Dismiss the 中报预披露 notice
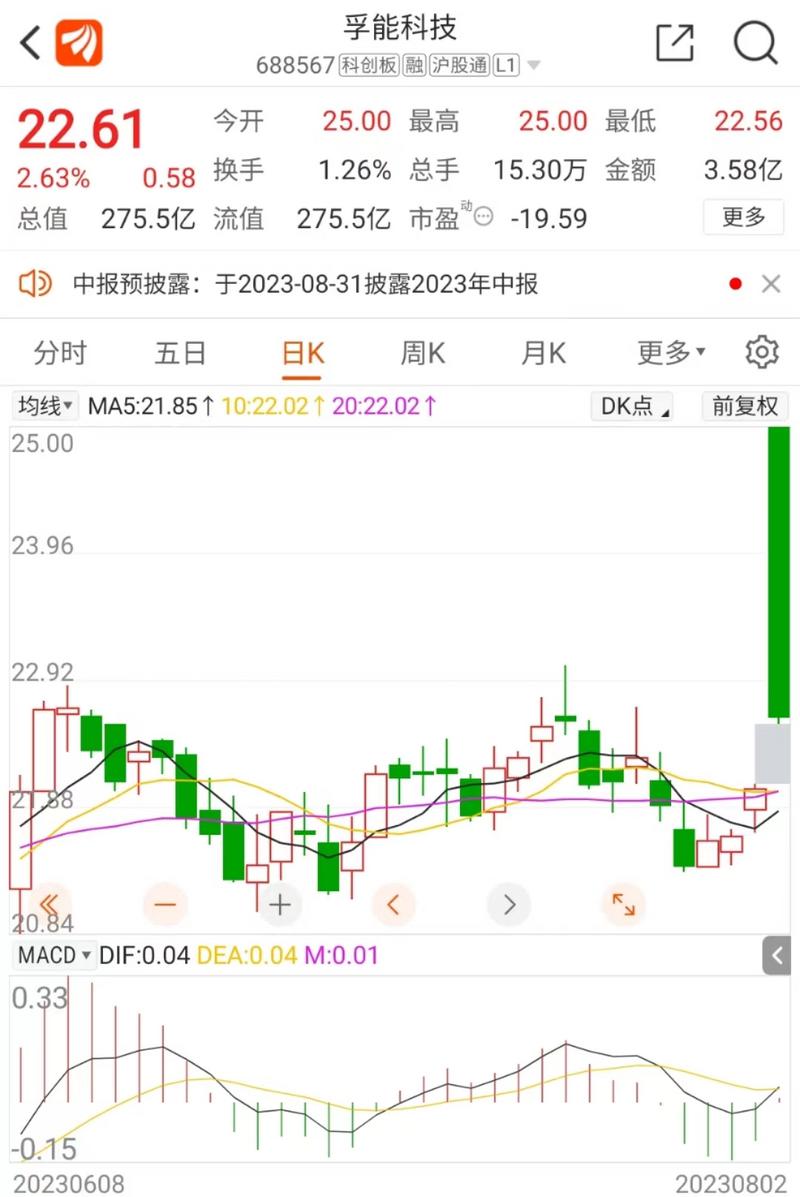 771,285
